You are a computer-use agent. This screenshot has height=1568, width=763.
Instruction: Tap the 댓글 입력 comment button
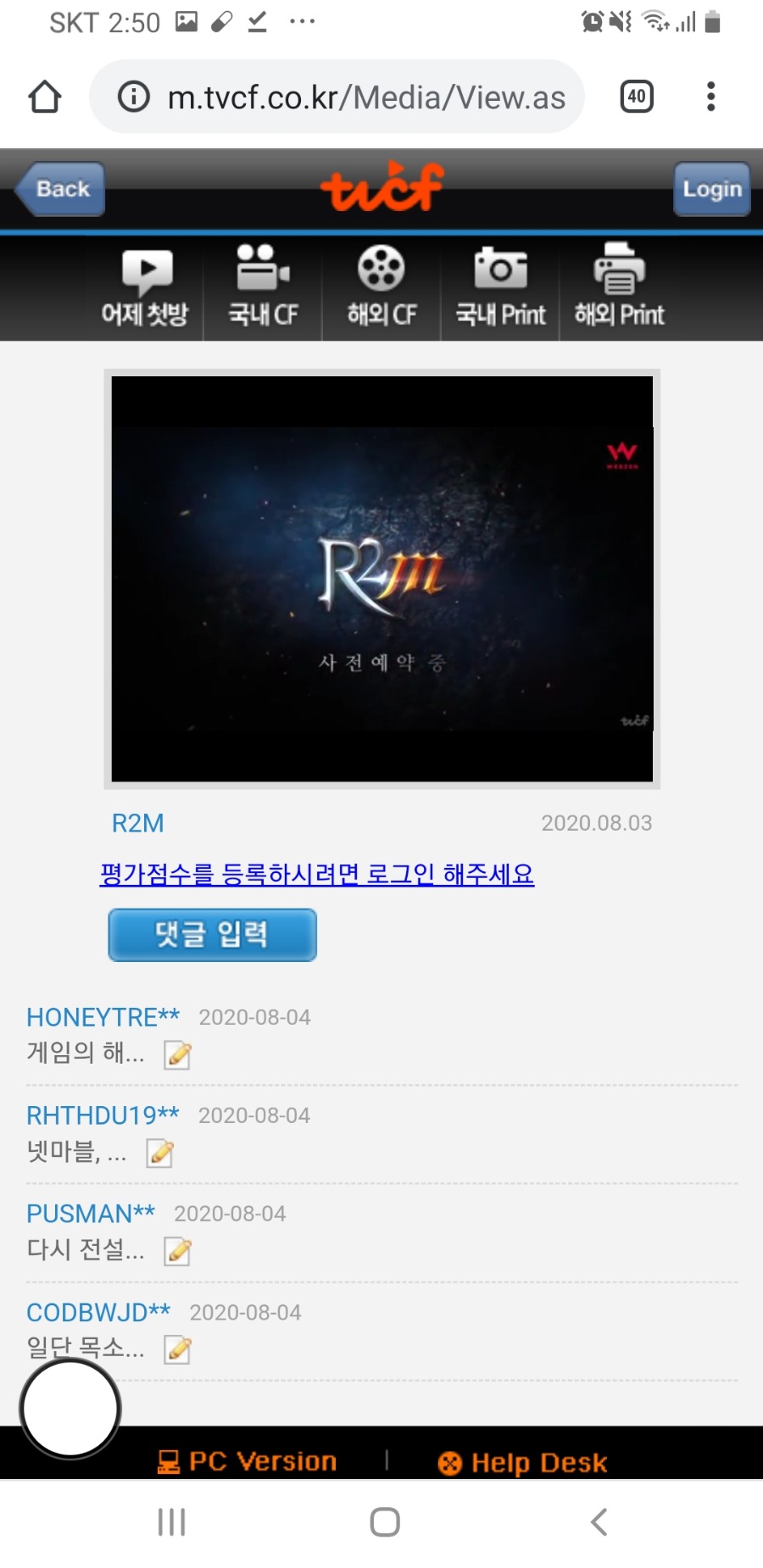212,935
